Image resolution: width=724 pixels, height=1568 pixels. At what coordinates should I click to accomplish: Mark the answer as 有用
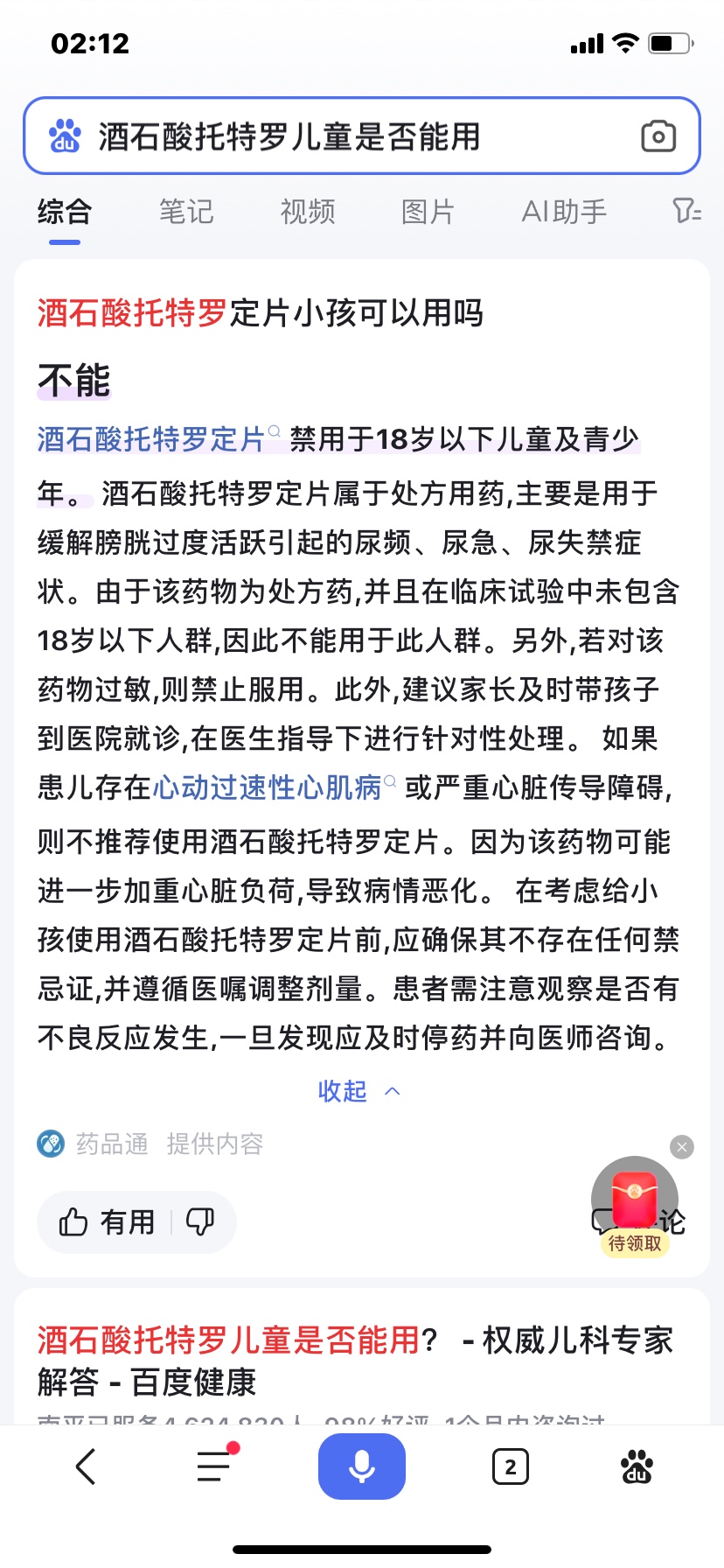click(107, 1221)
